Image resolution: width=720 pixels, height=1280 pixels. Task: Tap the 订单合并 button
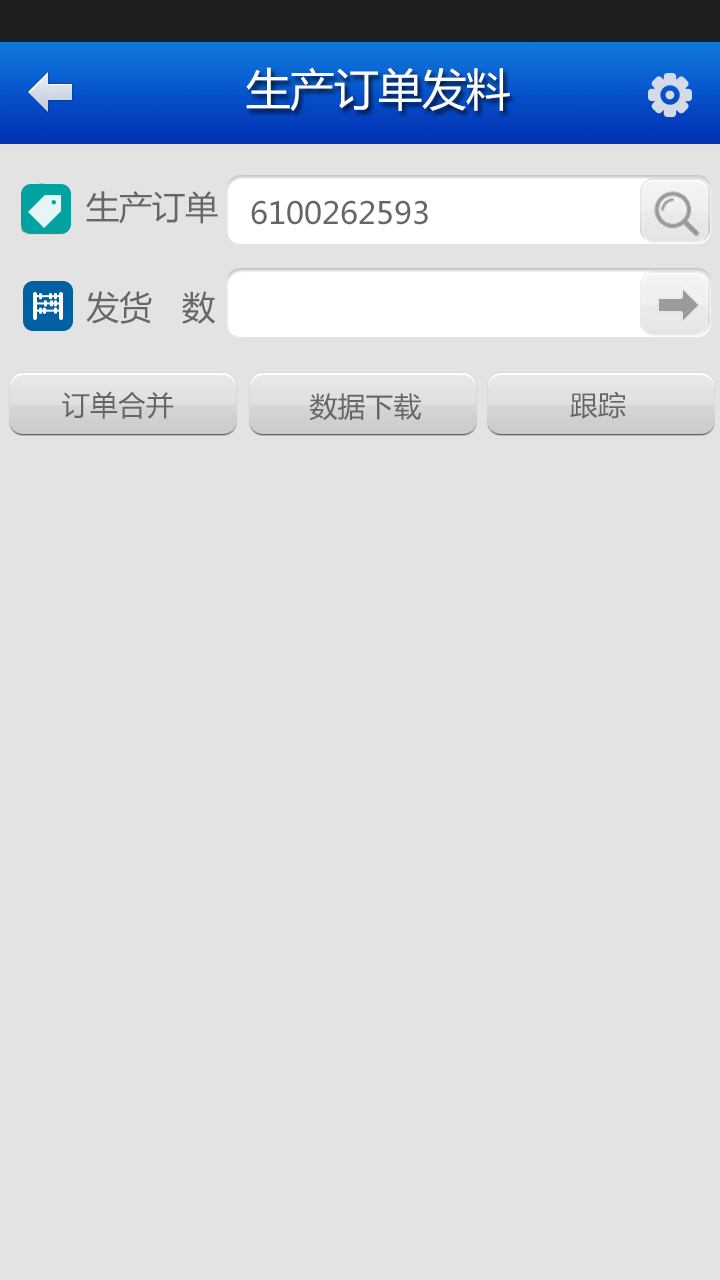(x=122, y=405)
